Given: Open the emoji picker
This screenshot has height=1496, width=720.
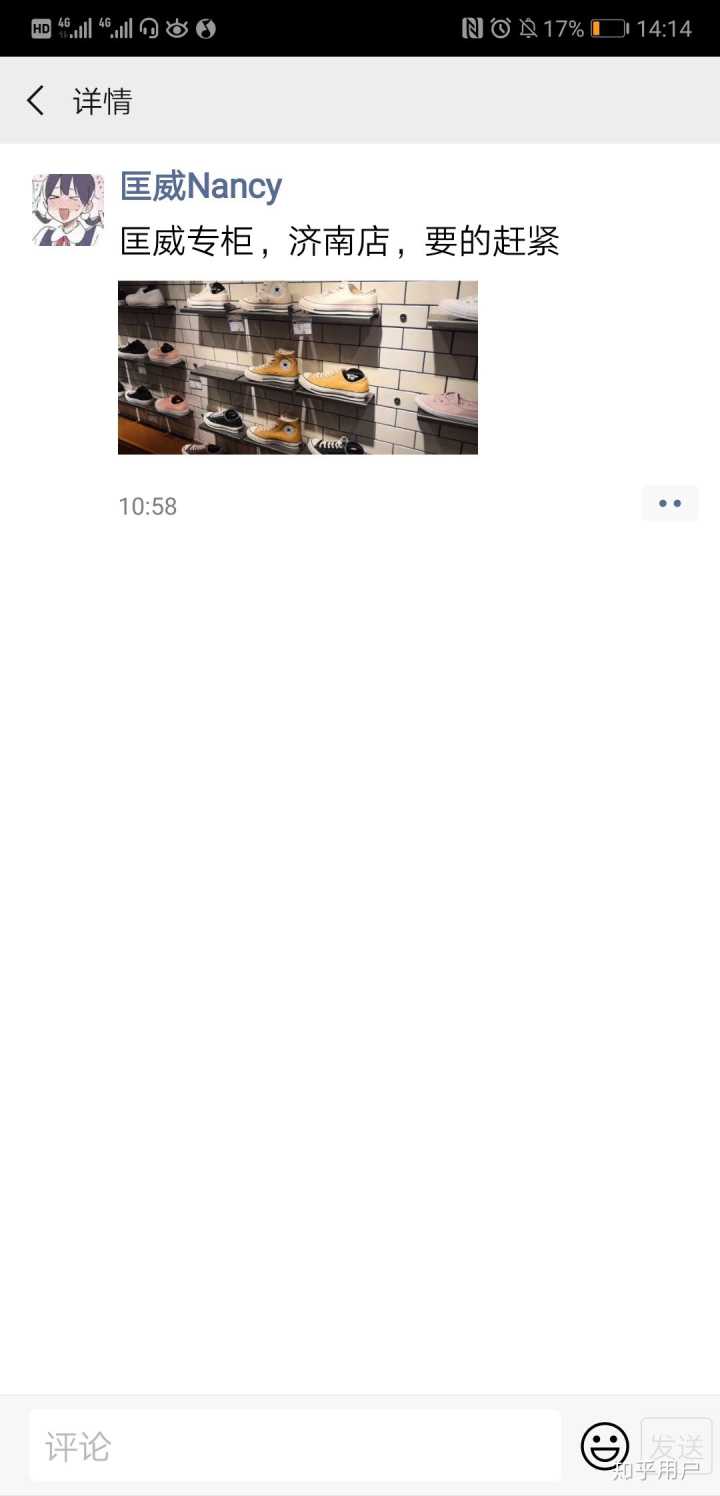Looking at the screenshot, I should 605,1446.
